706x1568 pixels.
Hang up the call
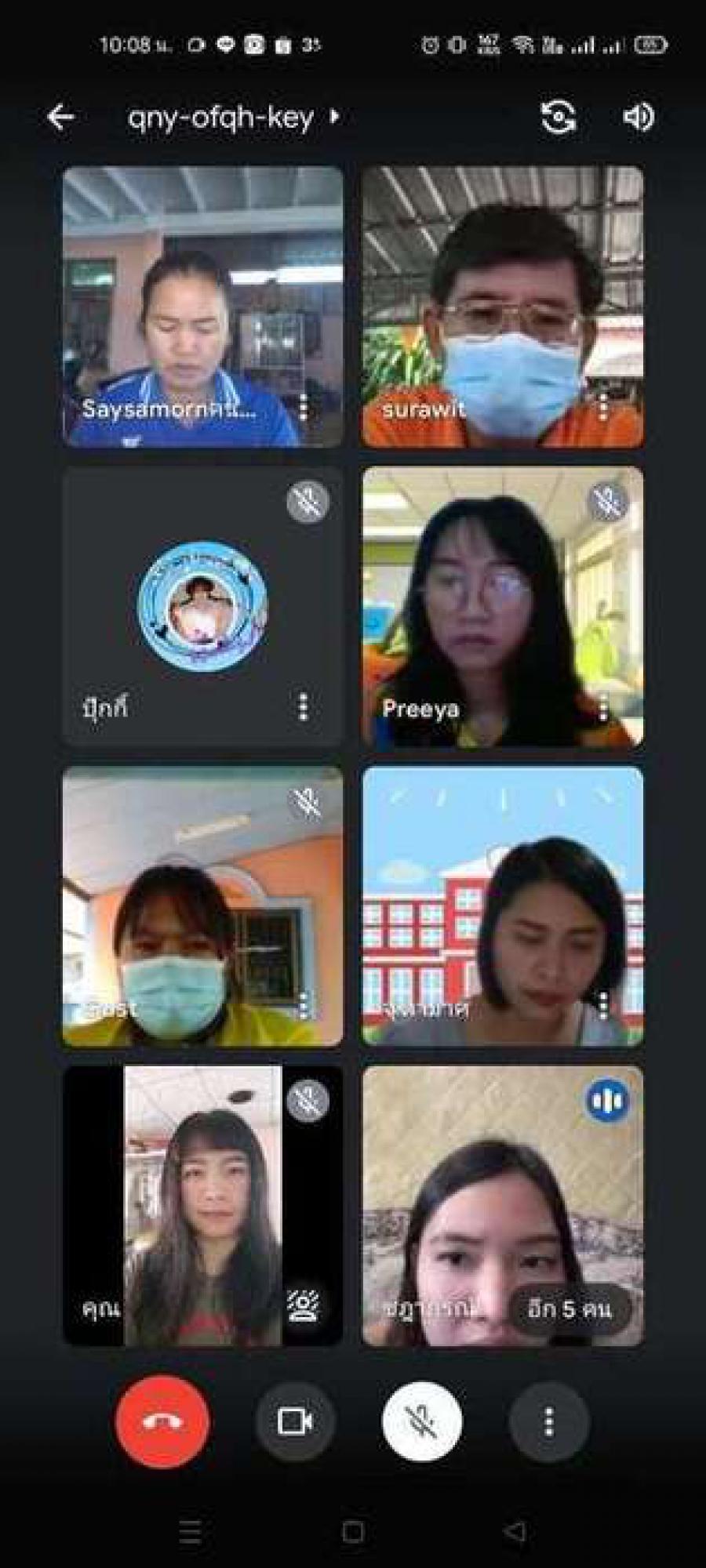coord(162,1421)
